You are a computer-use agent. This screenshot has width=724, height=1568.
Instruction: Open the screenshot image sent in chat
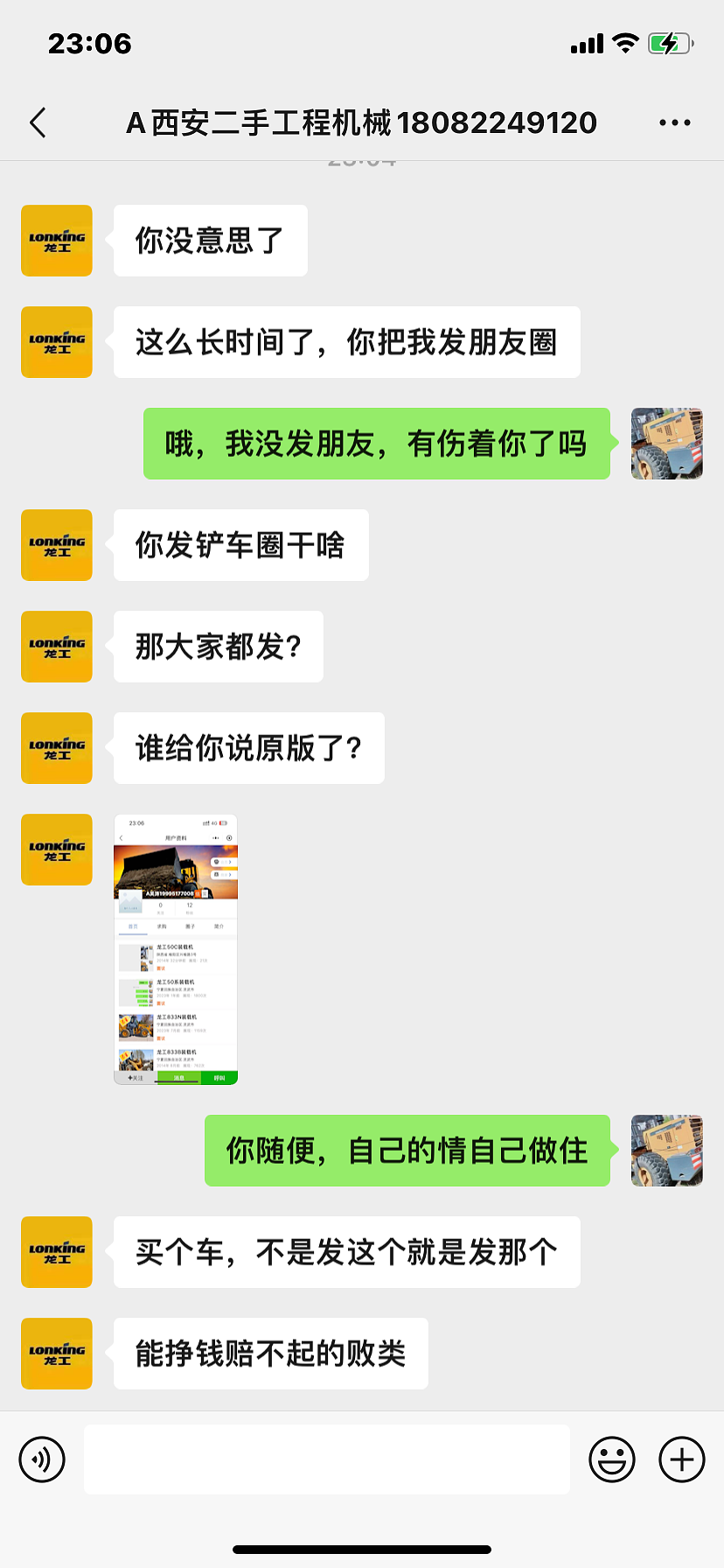coord(176,949)
